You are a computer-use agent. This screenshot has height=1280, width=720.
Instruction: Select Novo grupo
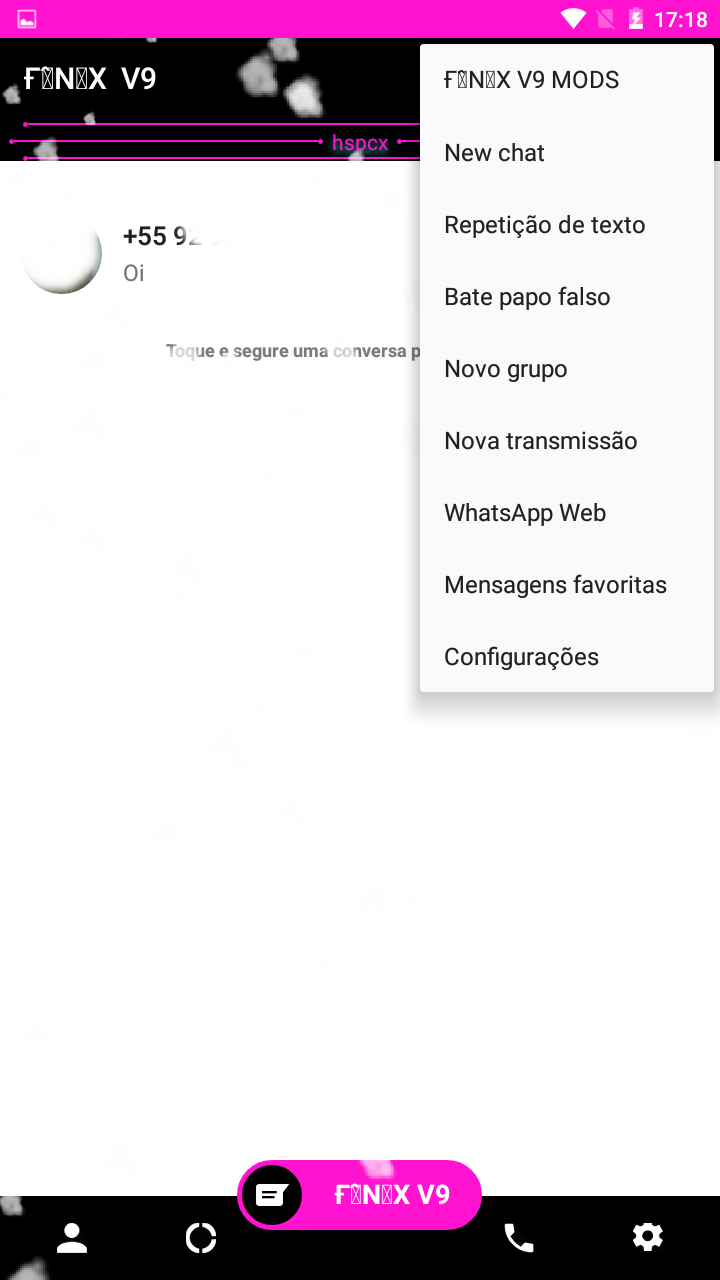[x=506, y=369]
